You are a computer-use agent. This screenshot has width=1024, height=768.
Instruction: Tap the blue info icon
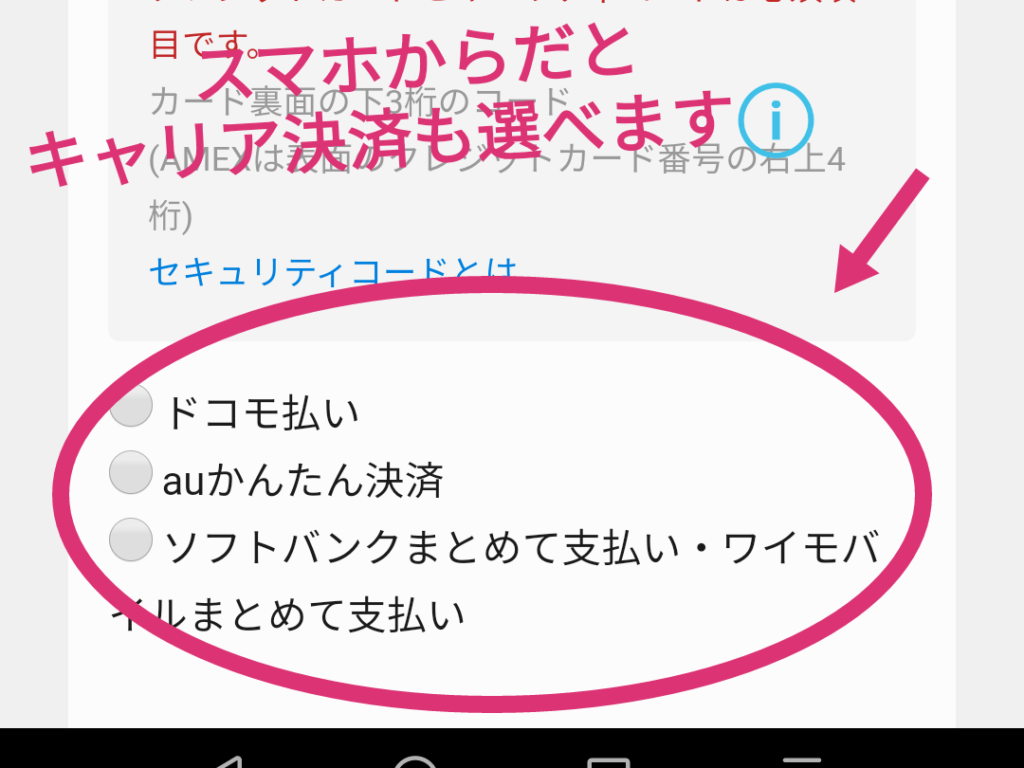point(776,122)
